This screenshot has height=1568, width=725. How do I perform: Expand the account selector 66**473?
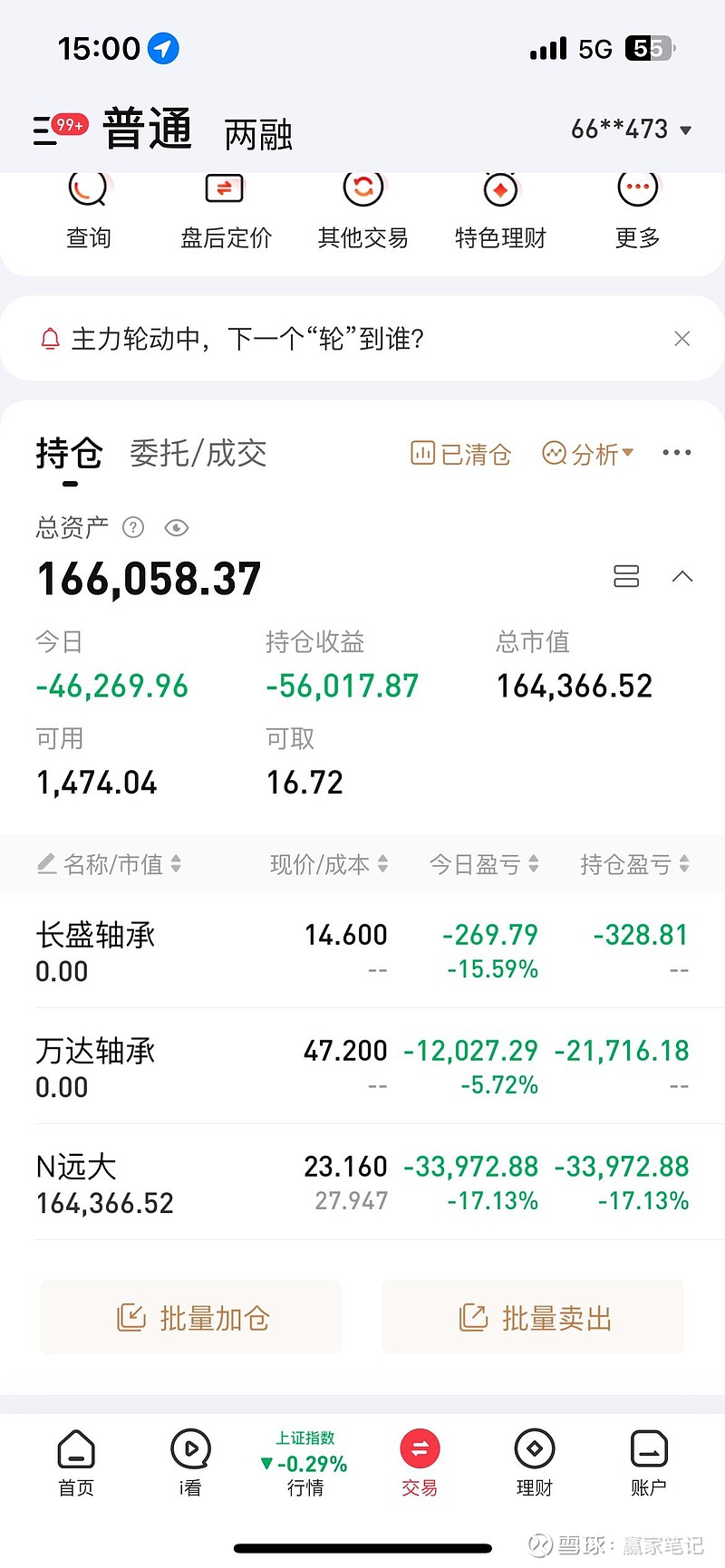click(x=632, y=130)
